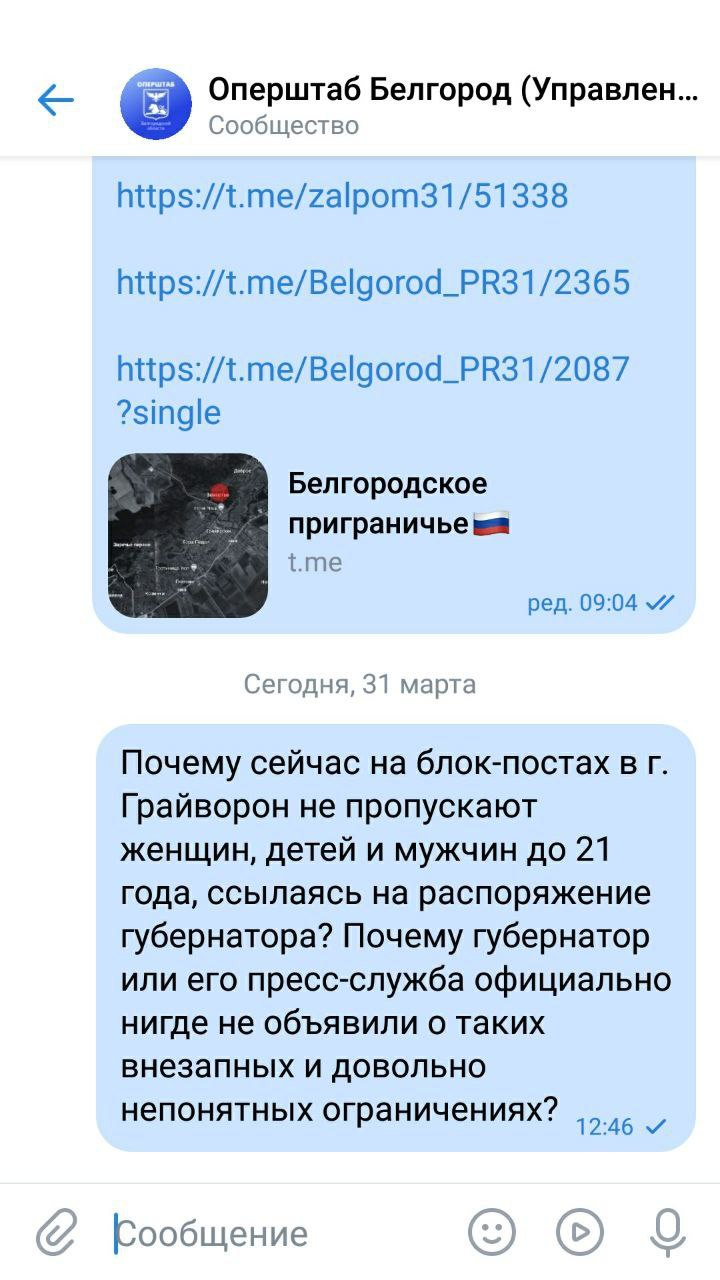Open the t.me/zalpom31/51338 link

point(342,194)
